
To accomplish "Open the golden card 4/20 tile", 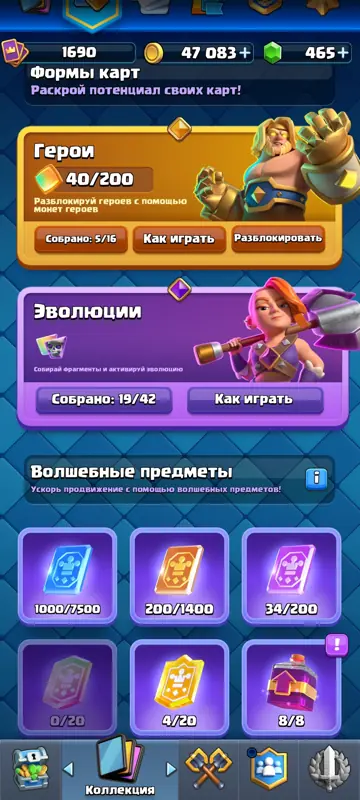I will pyautogui.click(x=179, y=687).
